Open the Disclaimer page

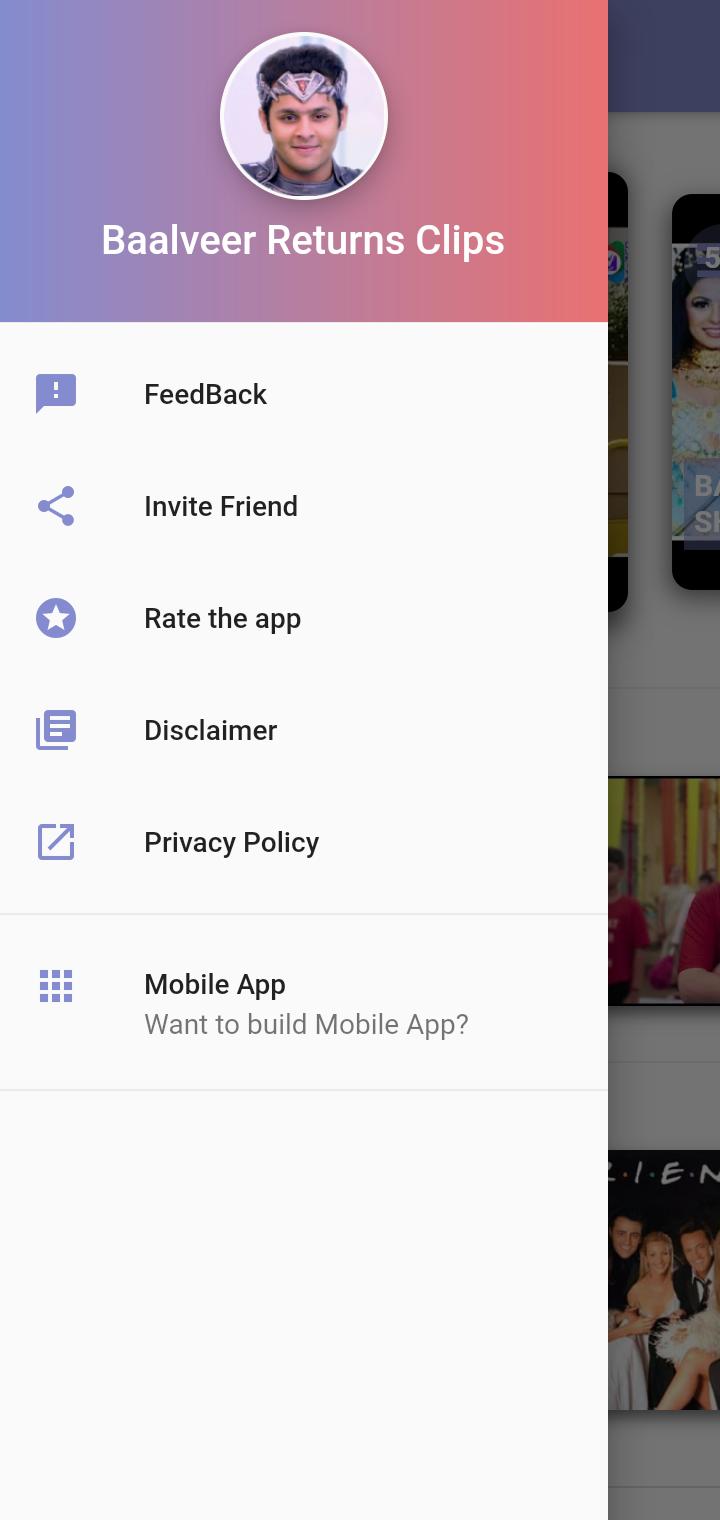pyautogui.click(x=210, y=731)
